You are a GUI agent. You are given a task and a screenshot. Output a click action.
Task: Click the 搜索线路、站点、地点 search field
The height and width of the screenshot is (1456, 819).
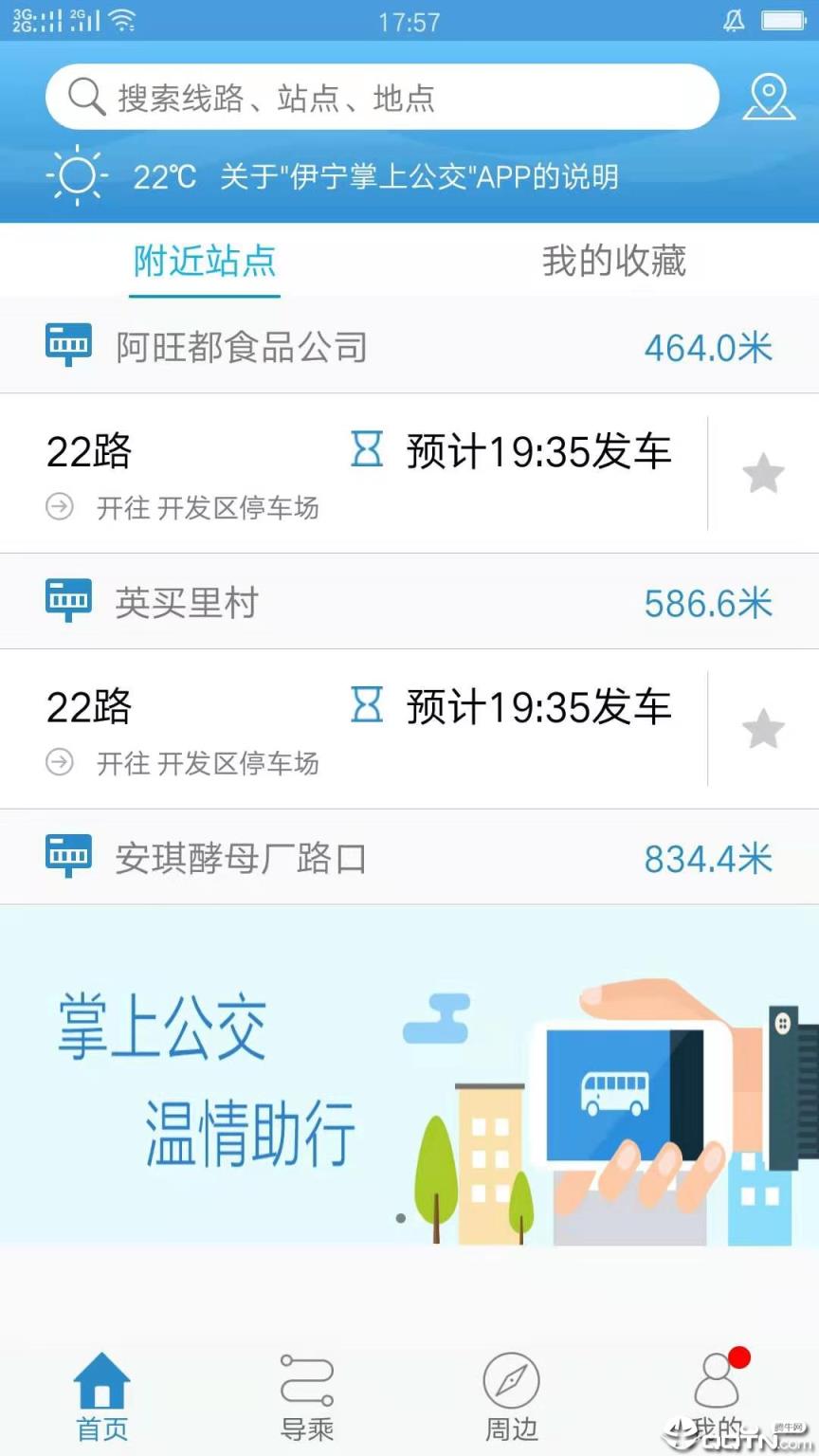tap(379, 96)
